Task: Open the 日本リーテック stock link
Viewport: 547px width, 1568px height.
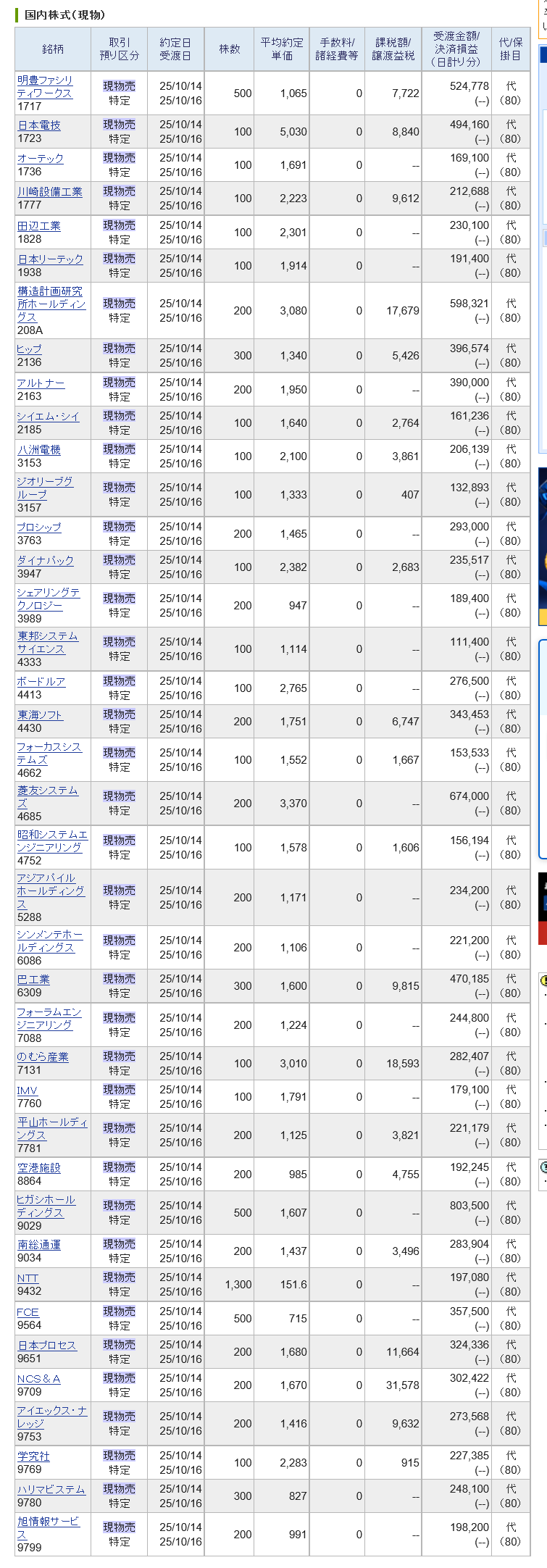Action: click(50, 259)
